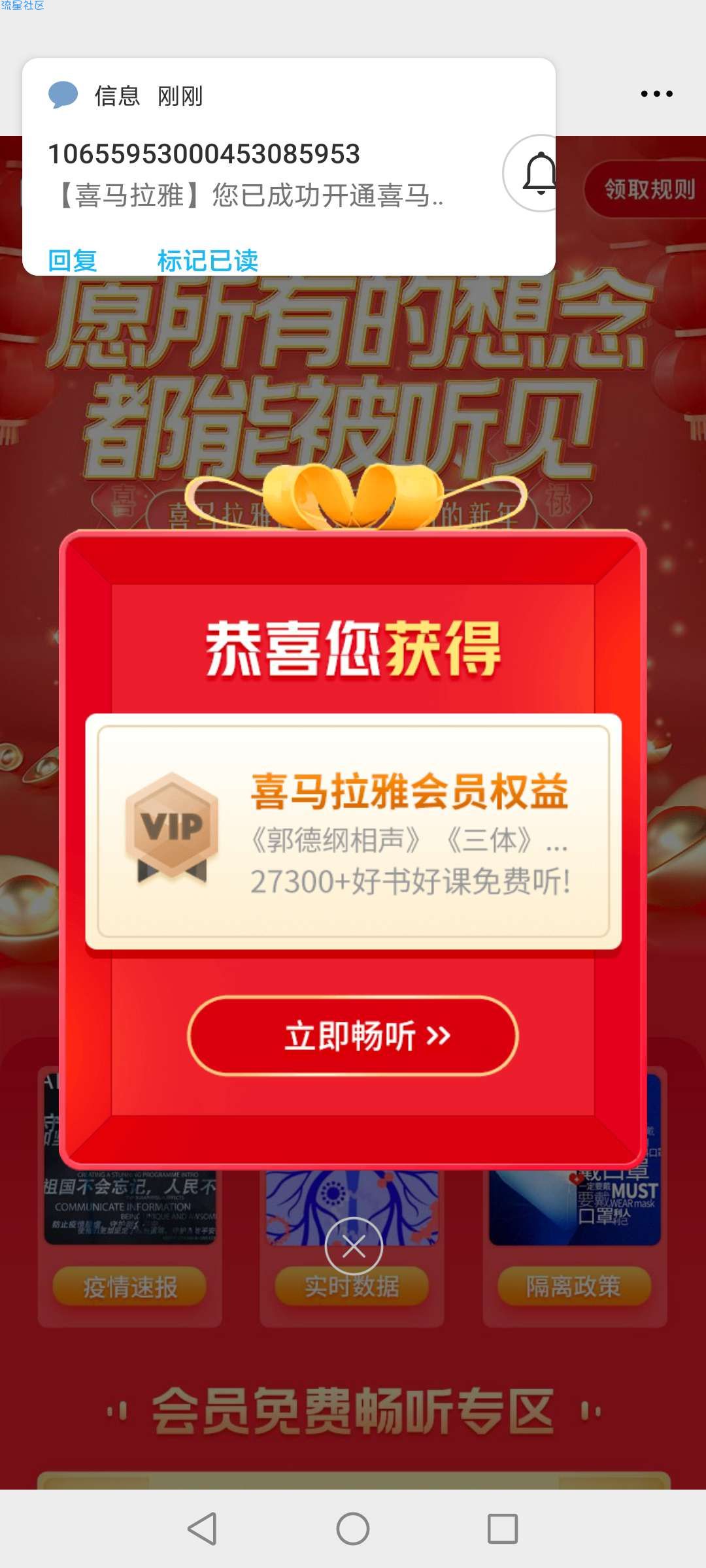The height and width of the screenshot is (1568, 706).
Task: Close the reward popup with X
Action: 354,1247
